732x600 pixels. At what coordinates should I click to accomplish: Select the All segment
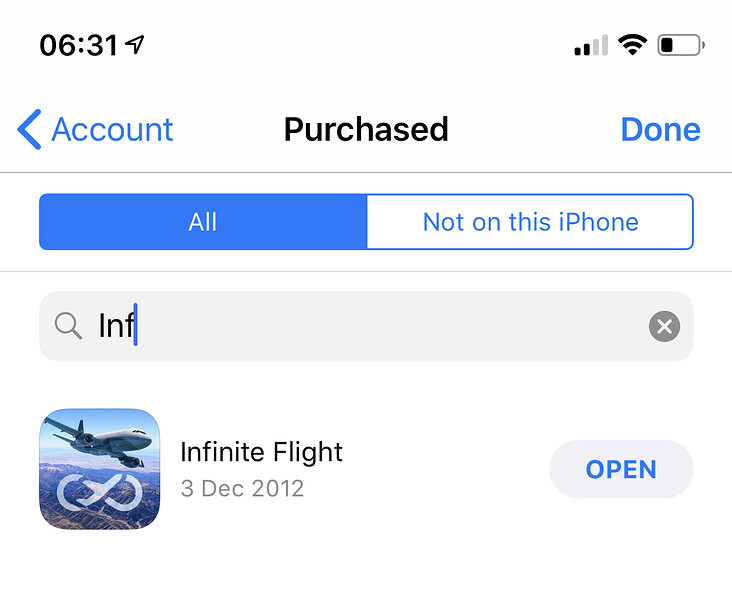(x=203, y=222)
